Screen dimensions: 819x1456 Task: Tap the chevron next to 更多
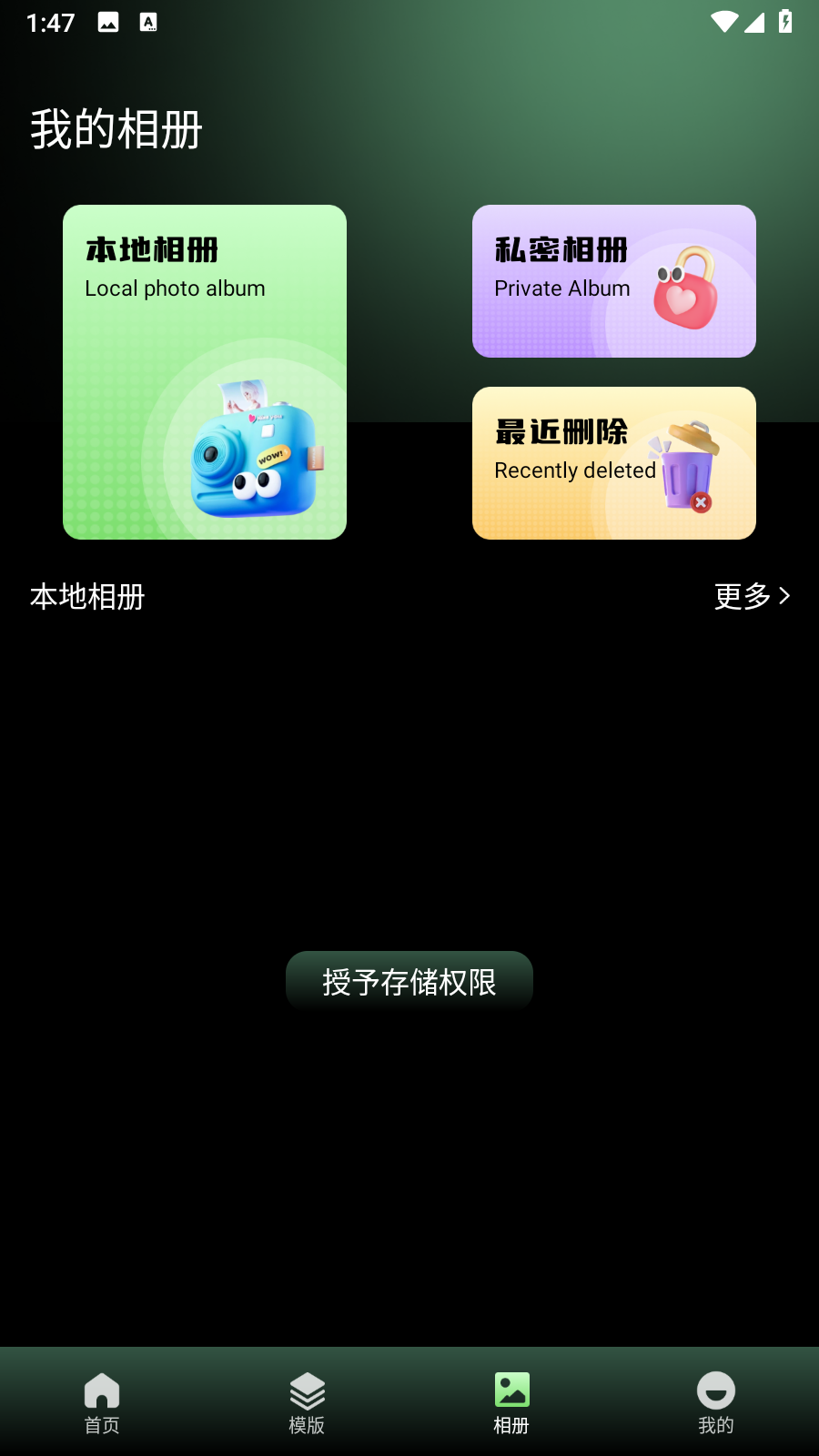(786, 596)
